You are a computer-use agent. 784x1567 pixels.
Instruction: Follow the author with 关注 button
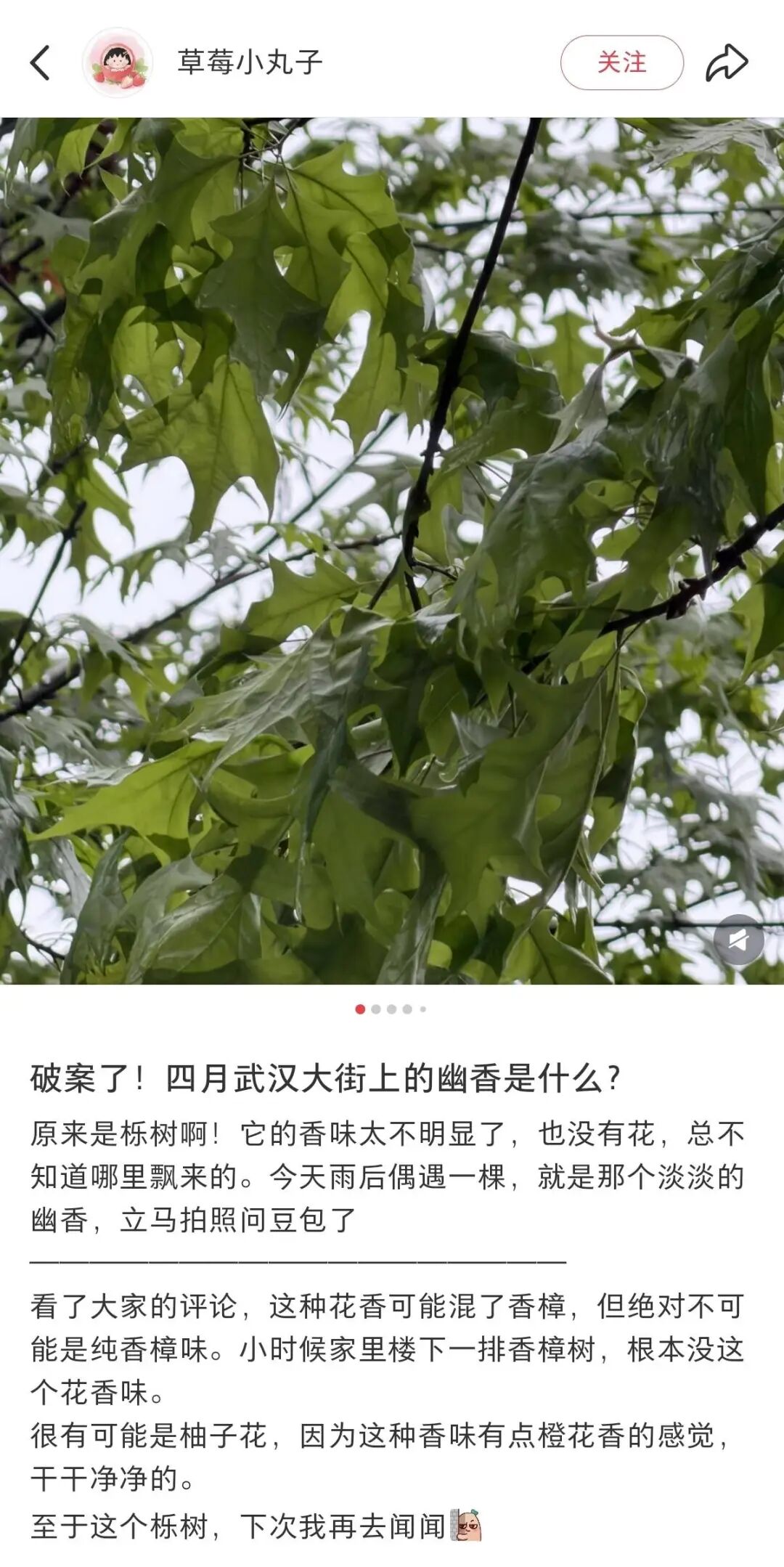621,62
